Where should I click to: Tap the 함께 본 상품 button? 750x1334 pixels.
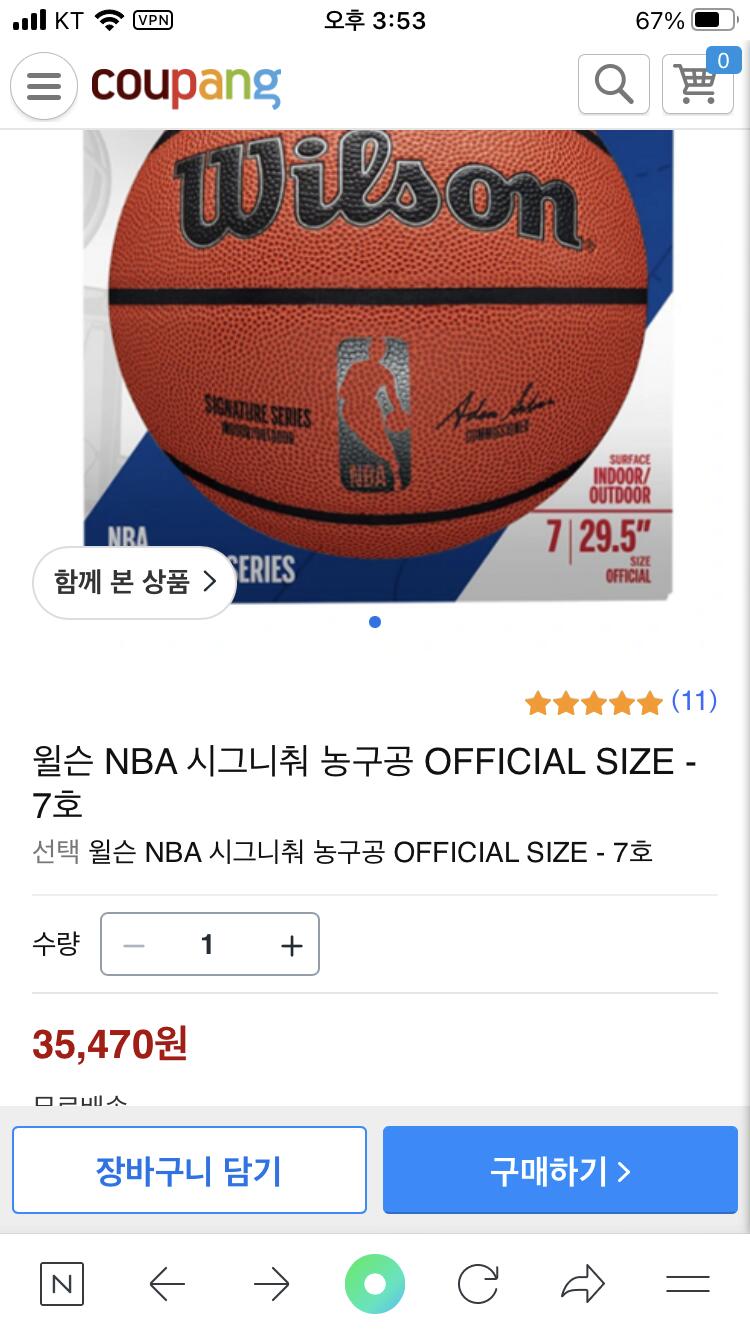point(135,582)
